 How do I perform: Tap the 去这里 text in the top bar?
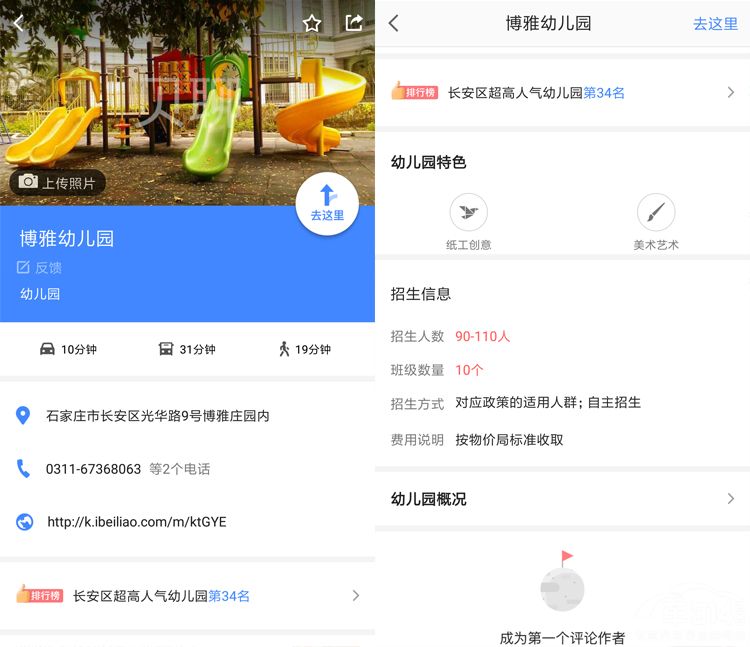coord(715,23)
